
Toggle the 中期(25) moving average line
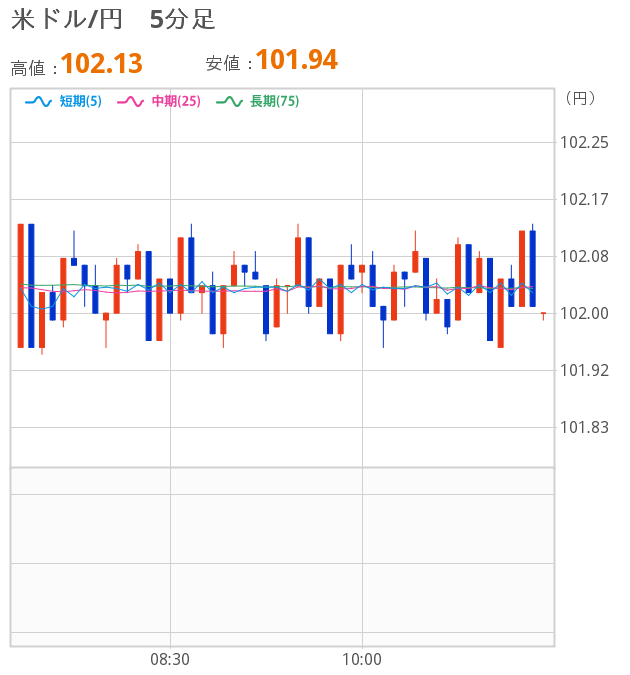(x=160, y=101)
